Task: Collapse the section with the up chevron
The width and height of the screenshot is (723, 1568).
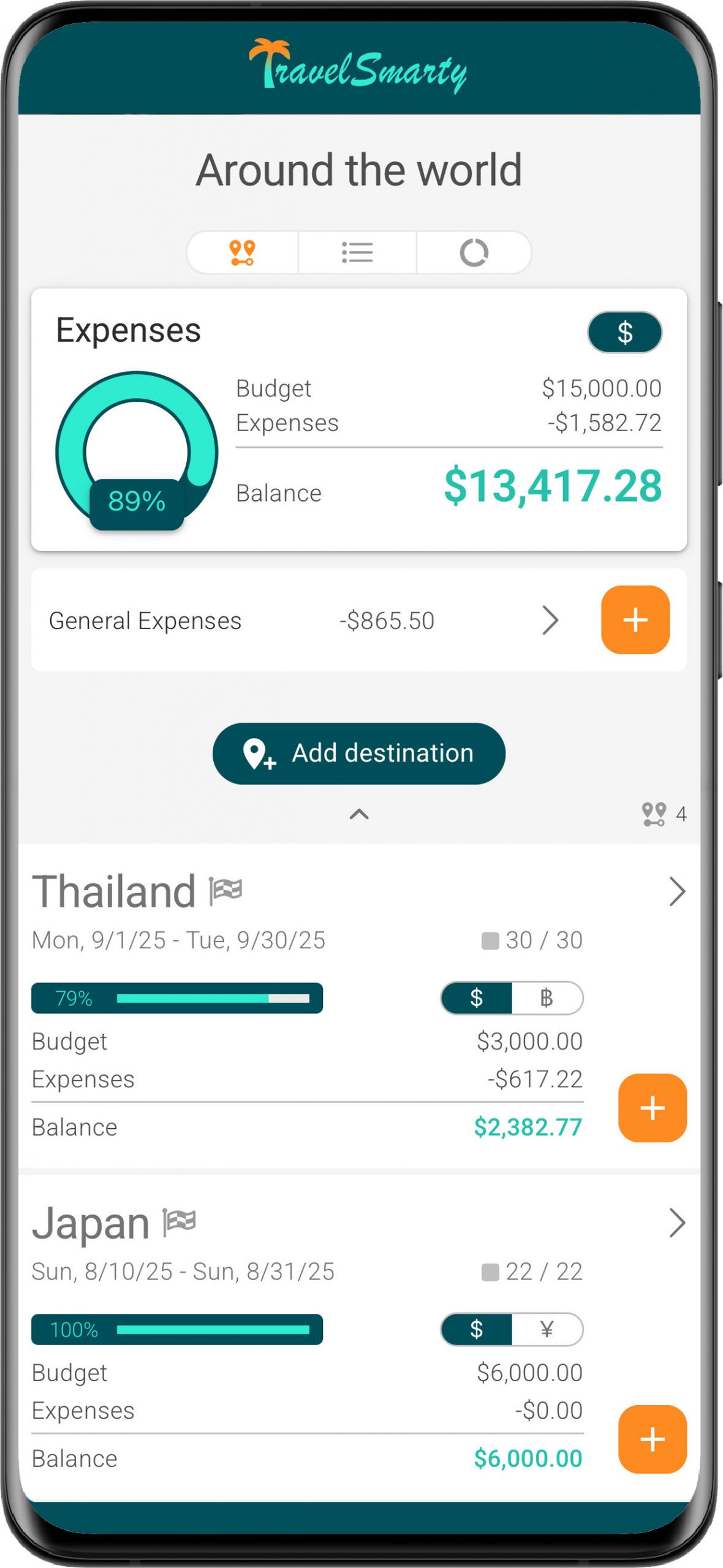Action: (x=359, y=814)
